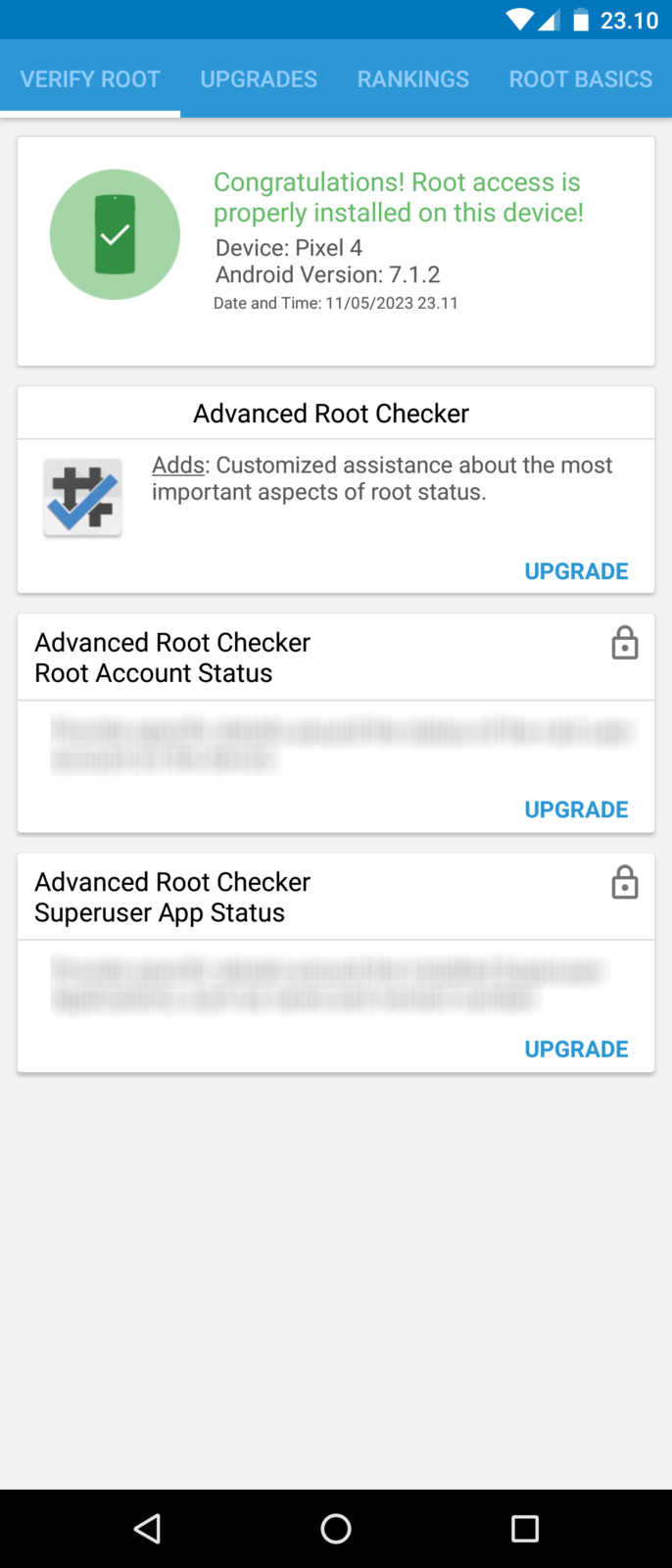Tap Upgrade in Root Account Status card
This screenshot has width=672, height=1568.
[576, 809]
